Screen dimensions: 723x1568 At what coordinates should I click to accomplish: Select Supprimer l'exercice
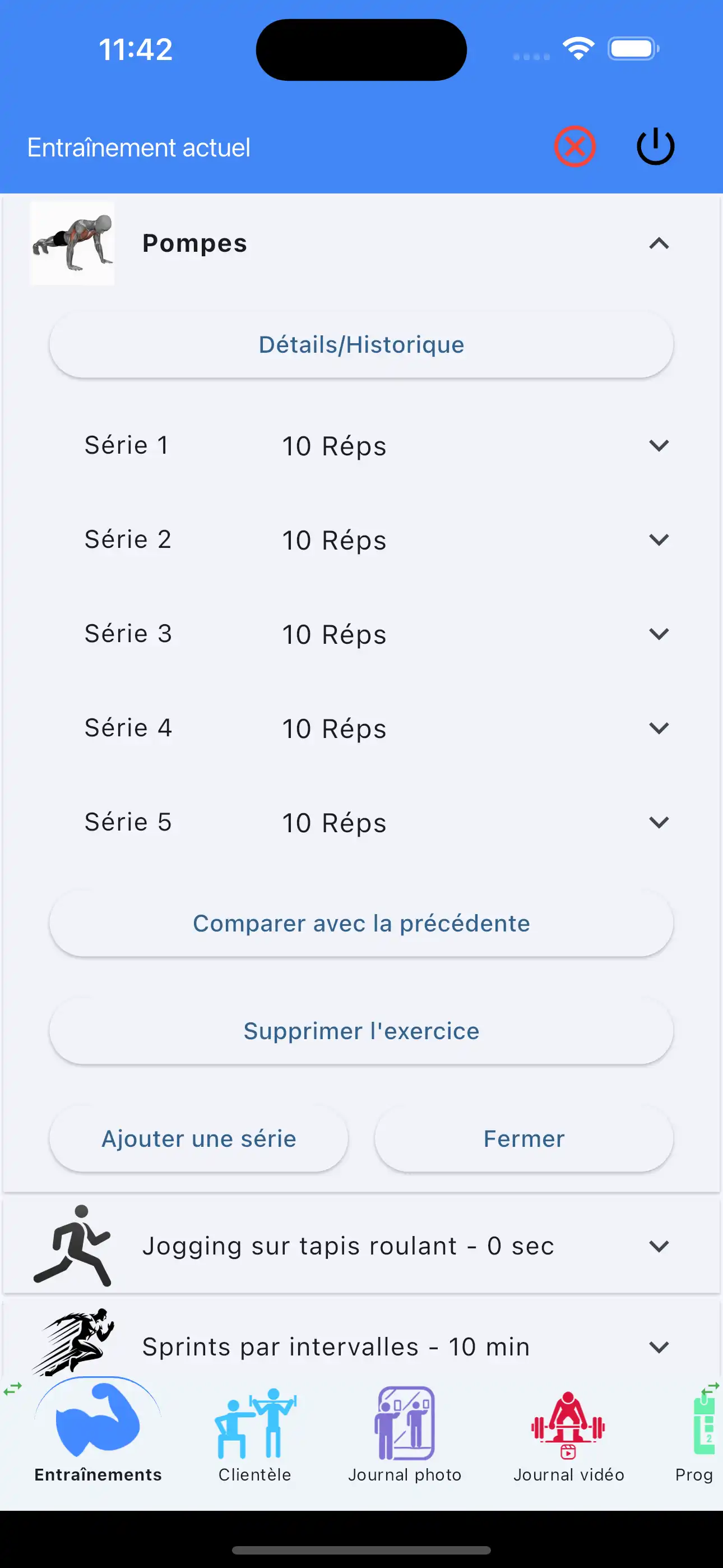(361, 1031)
